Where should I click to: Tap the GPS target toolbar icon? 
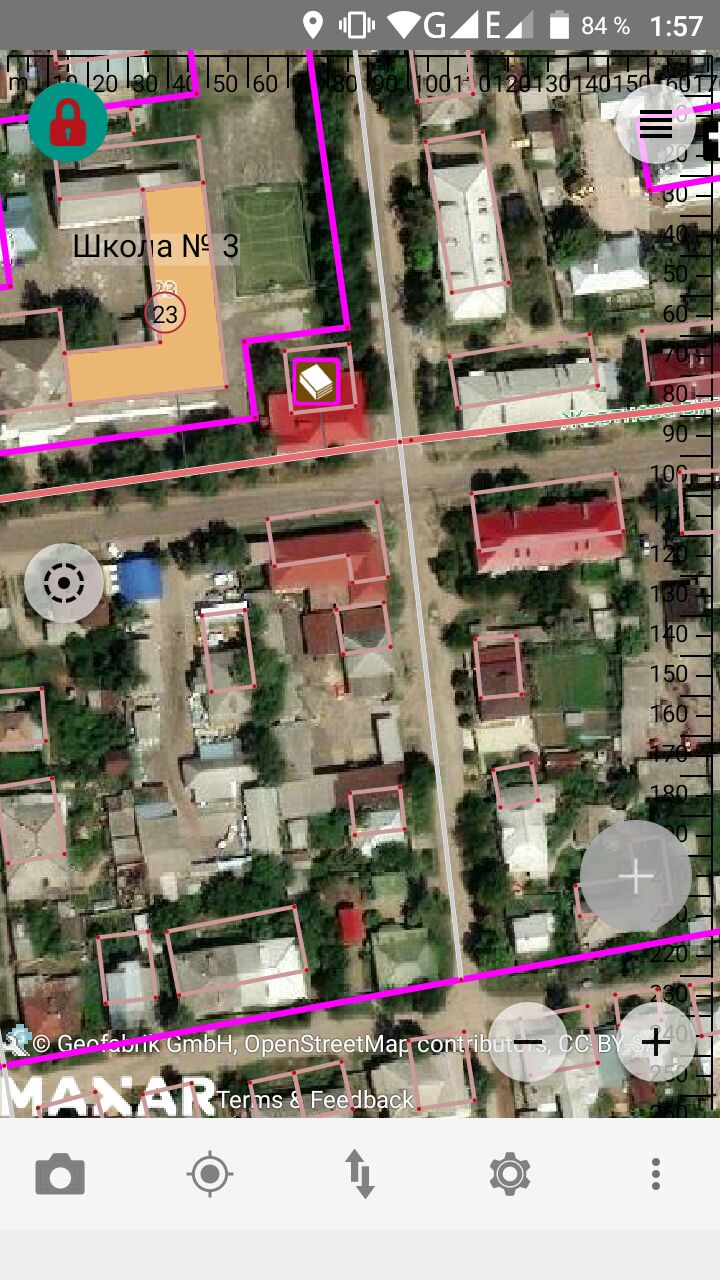pos(210,1174)
